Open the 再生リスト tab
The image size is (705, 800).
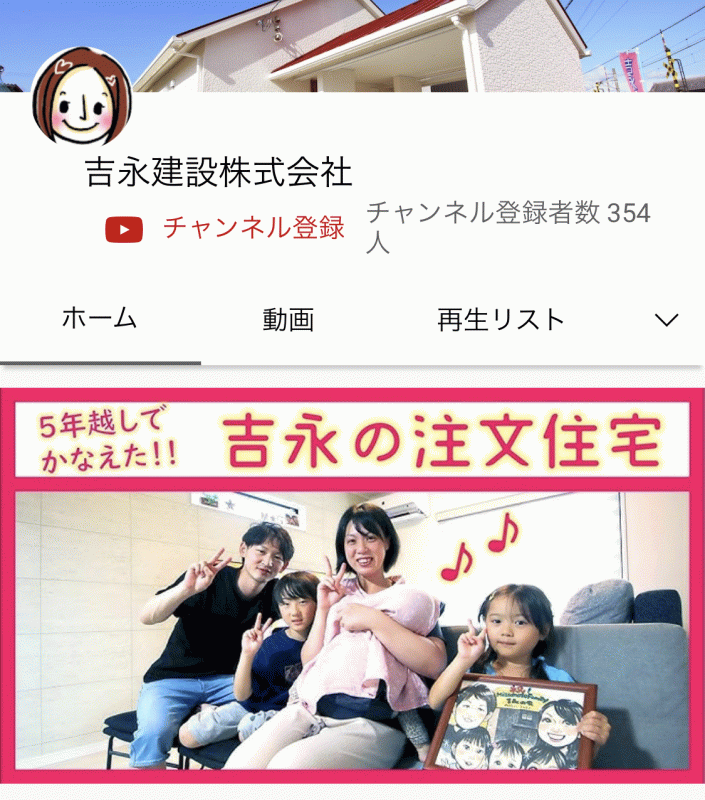pos(501,320)
